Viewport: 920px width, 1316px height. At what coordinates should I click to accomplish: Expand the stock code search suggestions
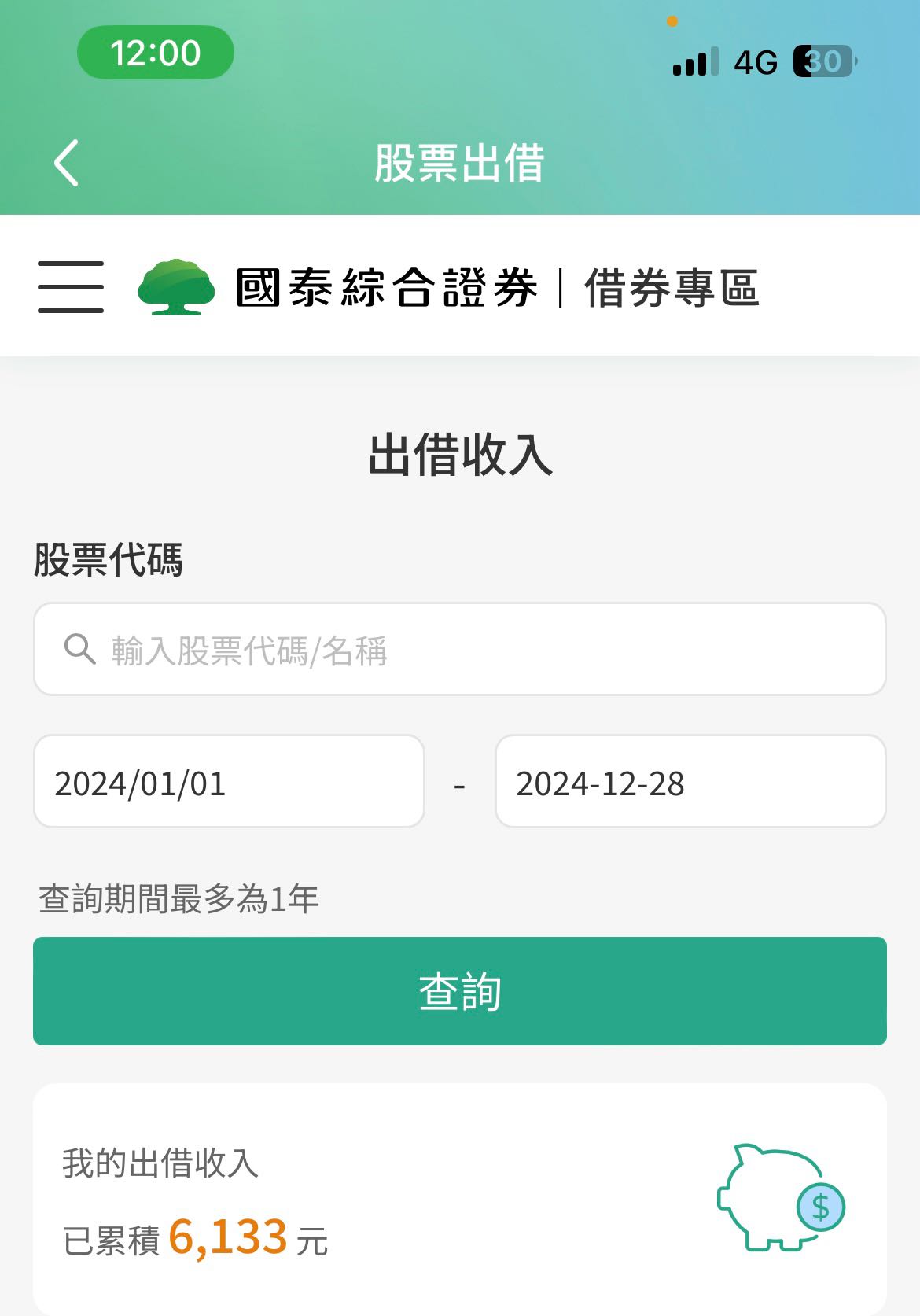coord(460,647)
